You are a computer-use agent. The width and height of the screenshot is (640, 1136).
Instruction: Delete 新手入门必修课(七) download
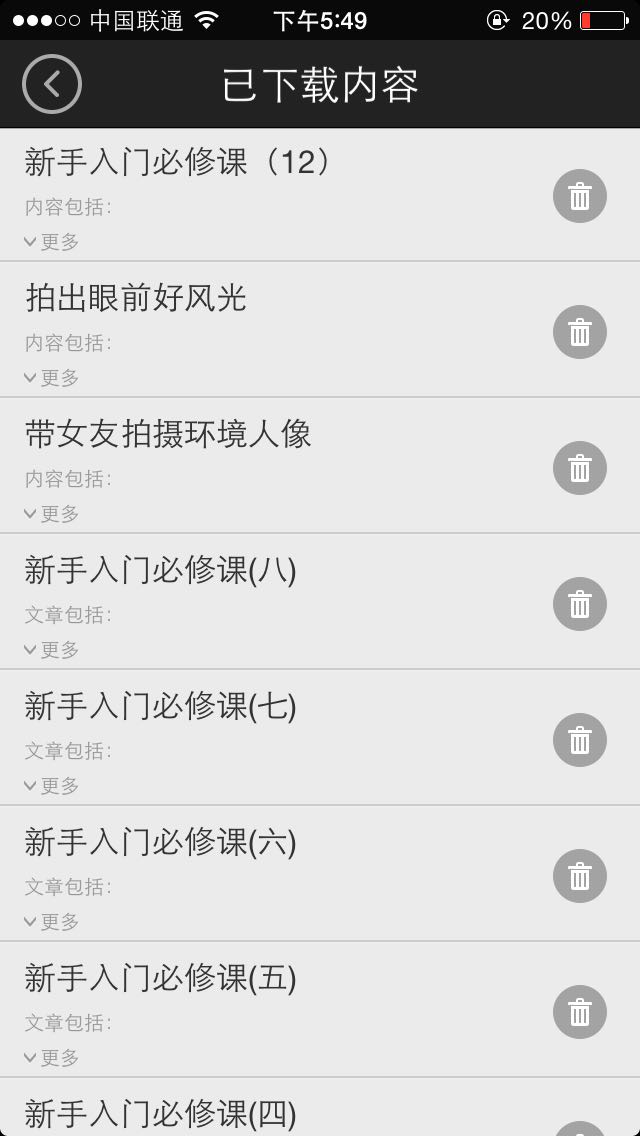(580, 740)
